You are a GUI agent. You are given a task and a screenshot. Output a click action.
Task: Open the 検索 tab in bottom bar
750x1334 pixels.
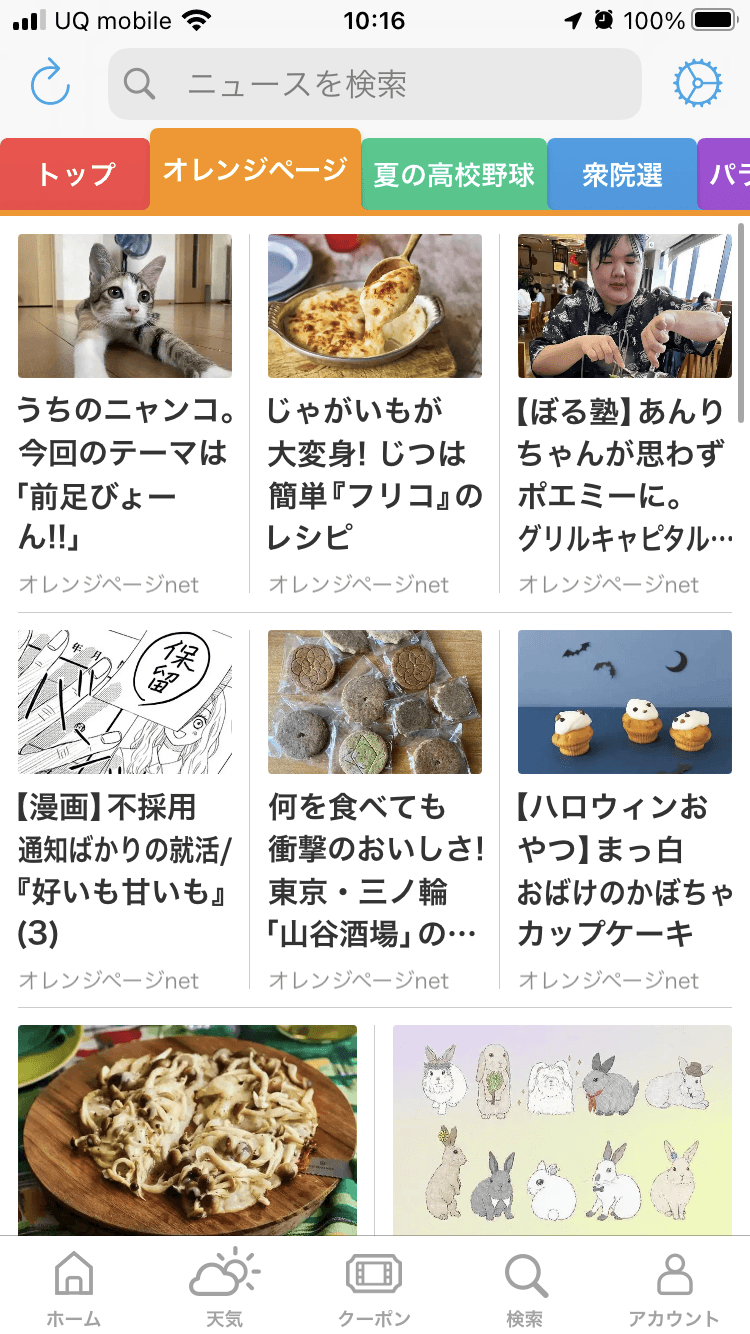(525, 1288)
